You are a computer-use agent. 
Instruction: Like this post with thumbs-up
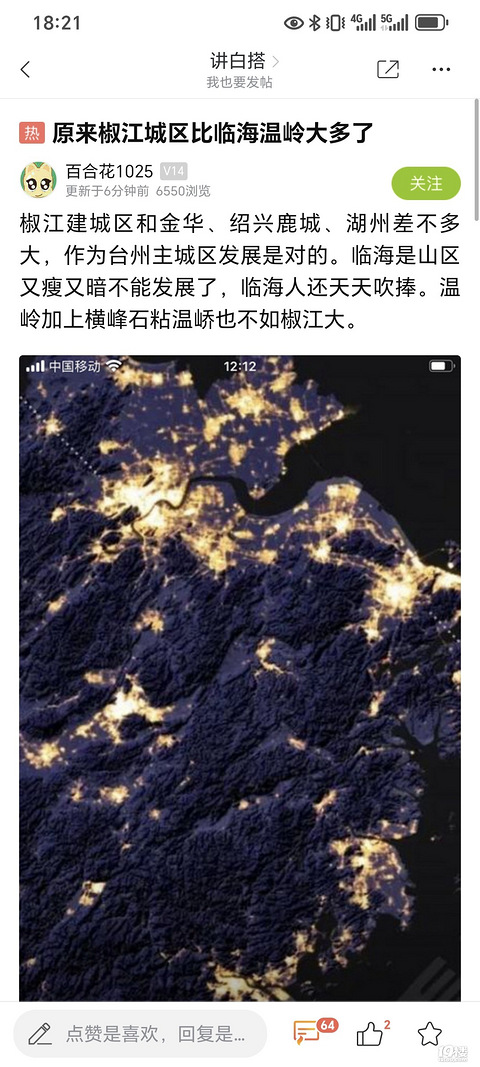[x=372, y=1034]
